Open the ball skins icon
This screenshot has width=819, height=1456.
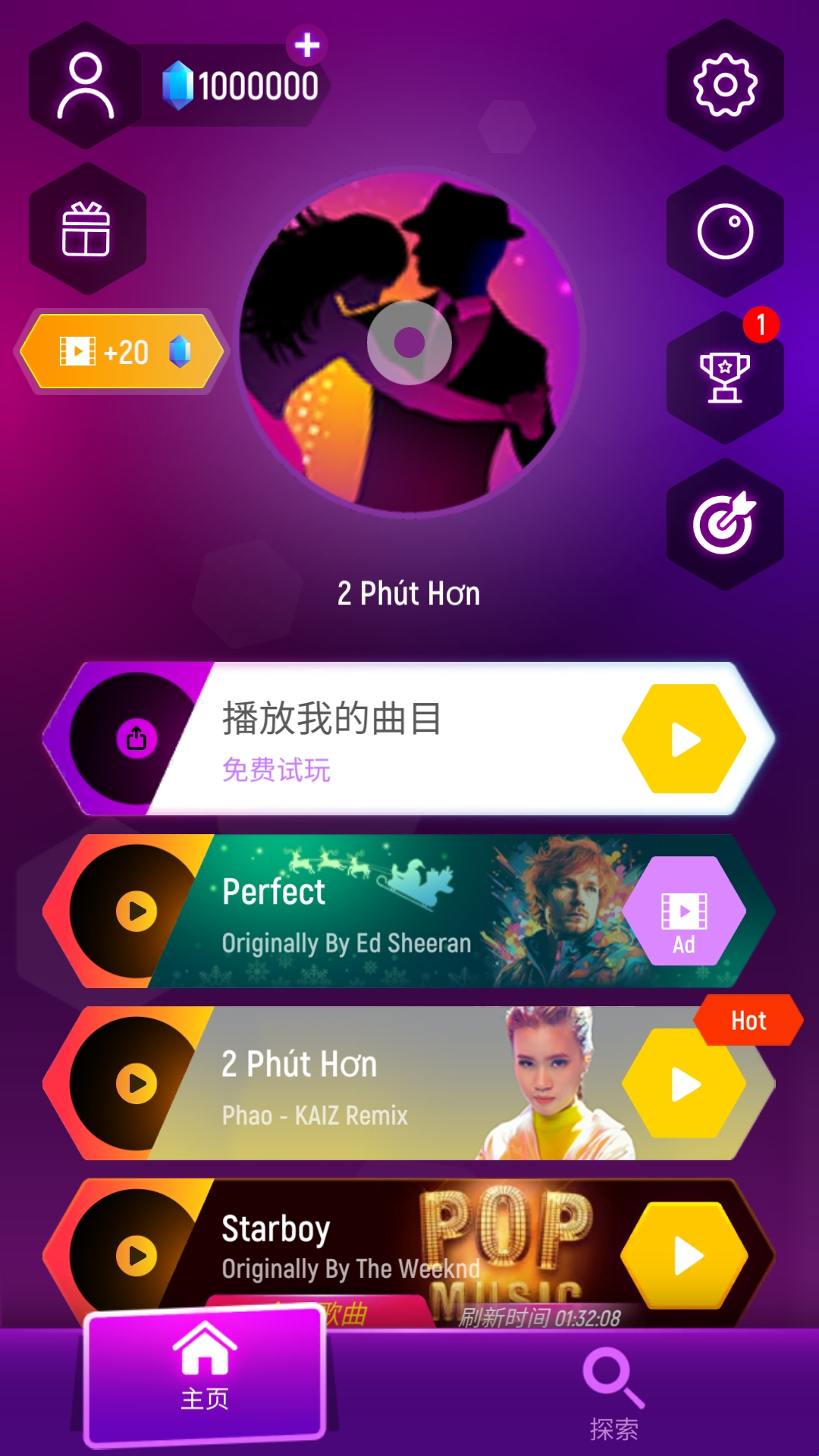click(x=725, y=231)
